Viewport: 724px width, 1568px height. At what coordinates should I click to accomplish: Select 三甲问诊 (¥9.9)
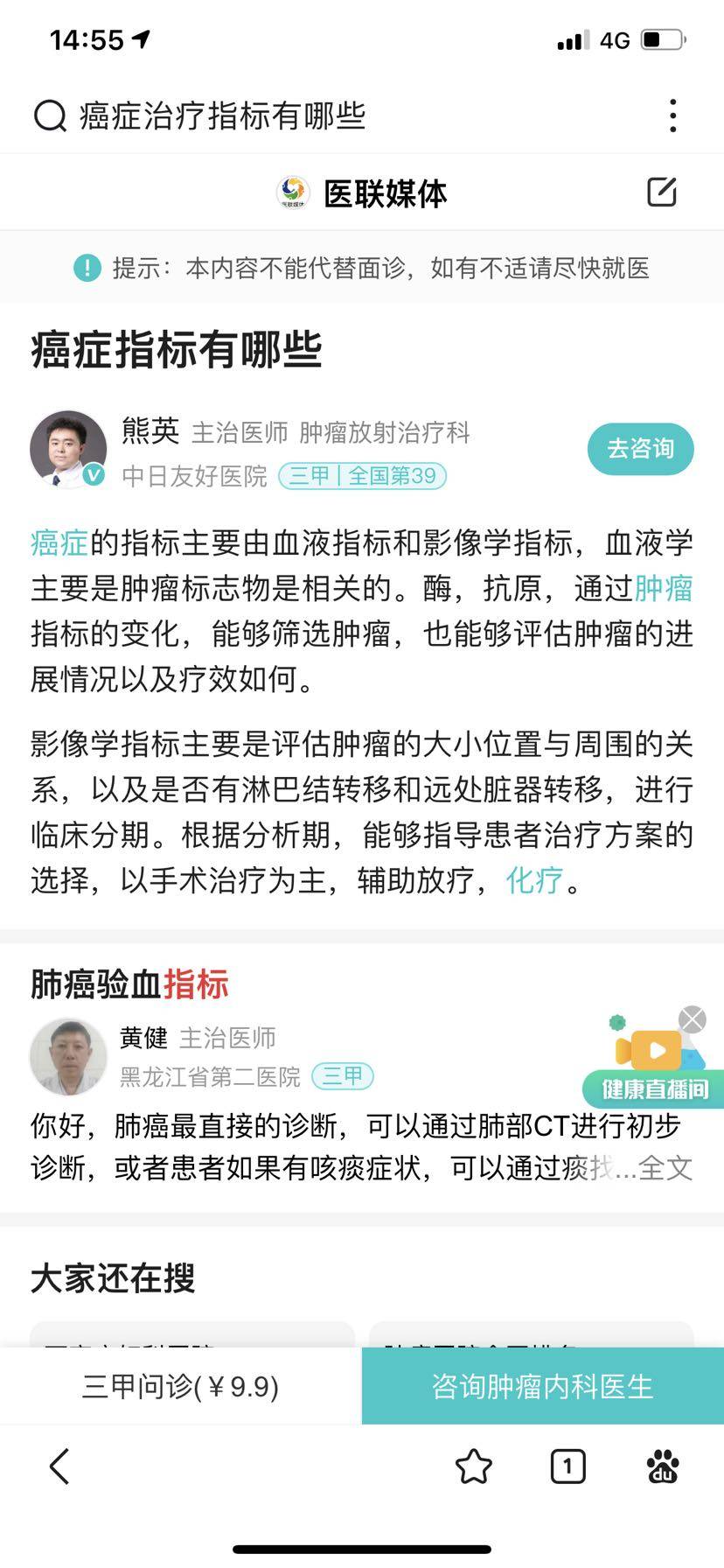point(180,1386)
